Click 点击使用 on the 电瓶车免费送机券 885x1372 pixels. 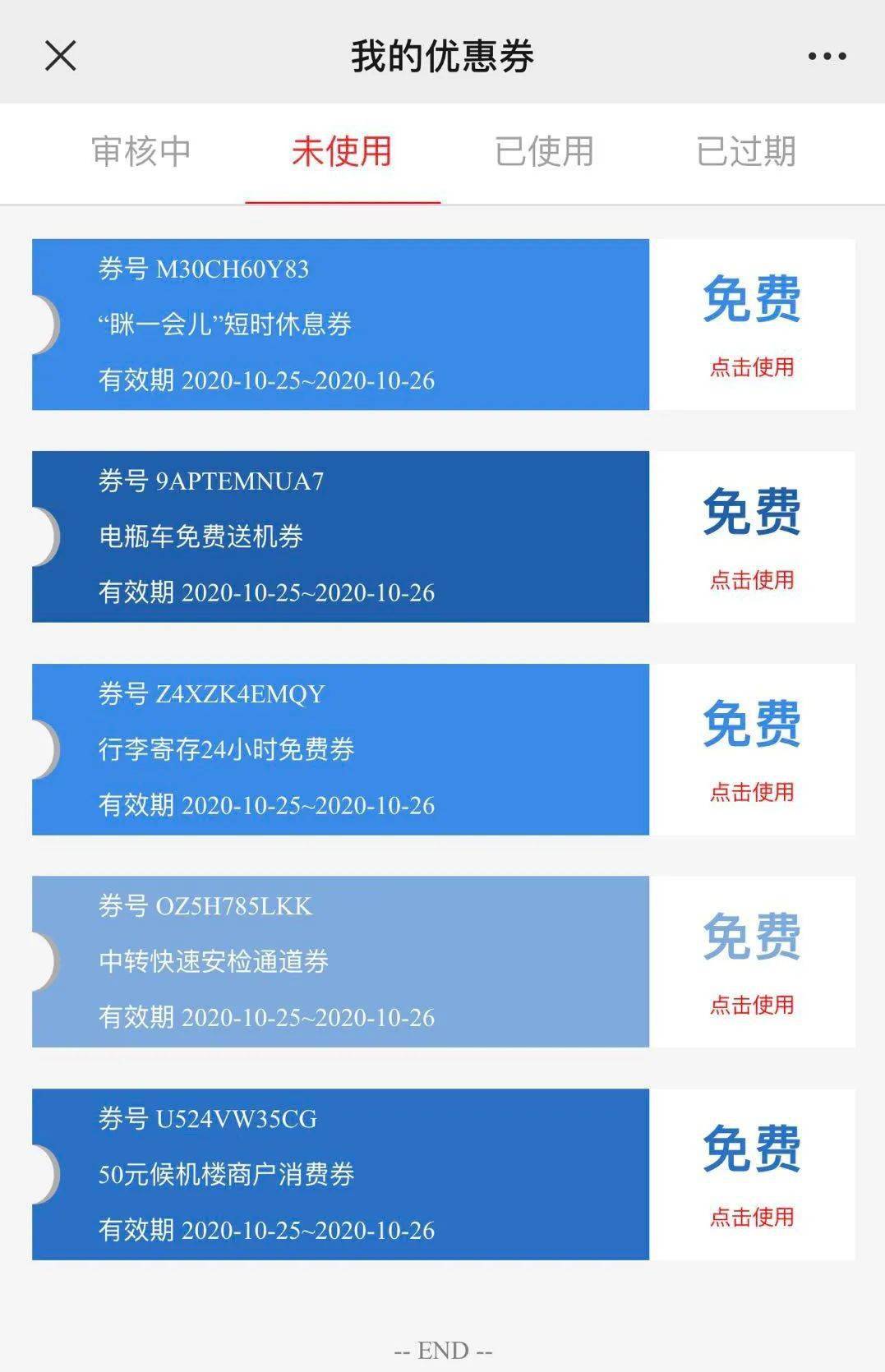point(753,580)
